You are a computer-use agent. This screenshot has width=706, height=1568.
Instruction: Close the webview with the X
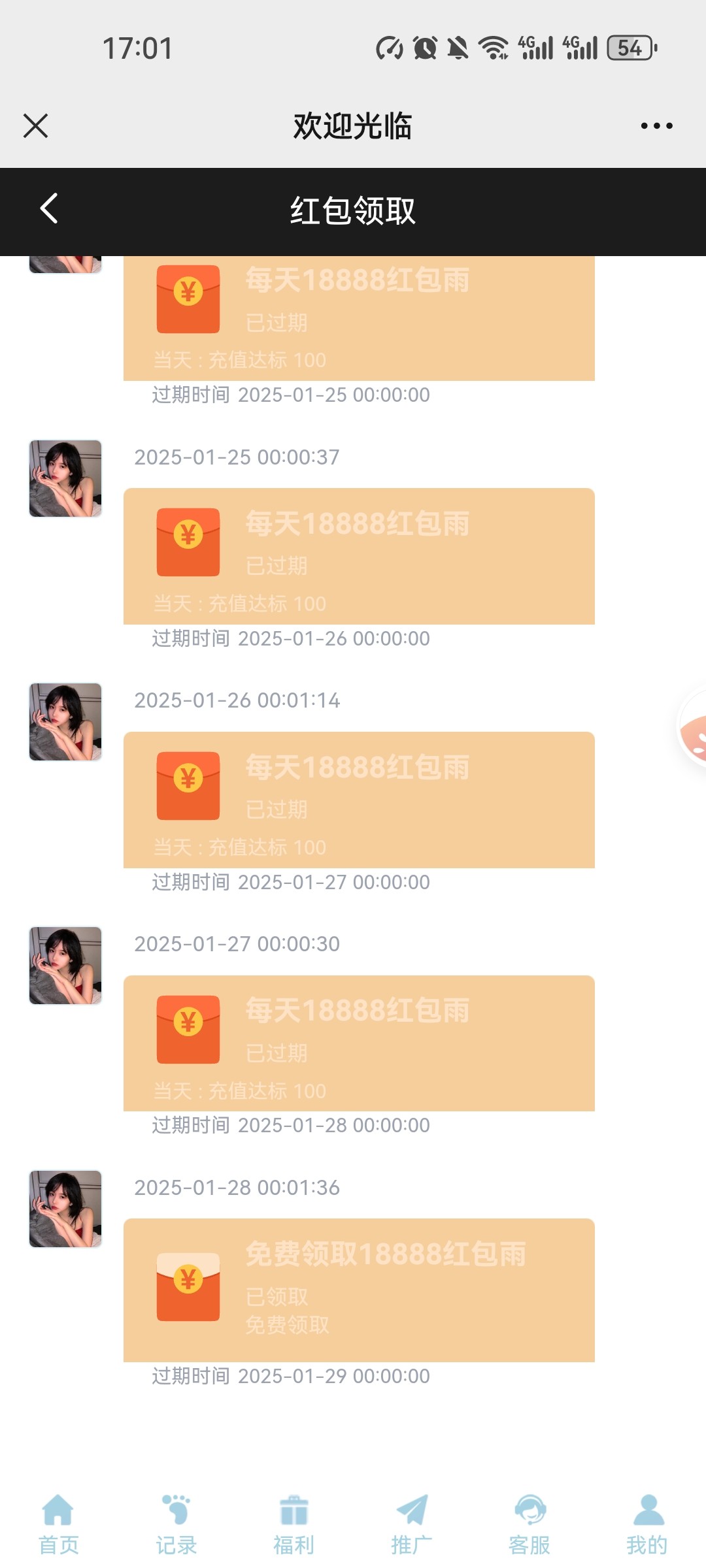point(35,126)
